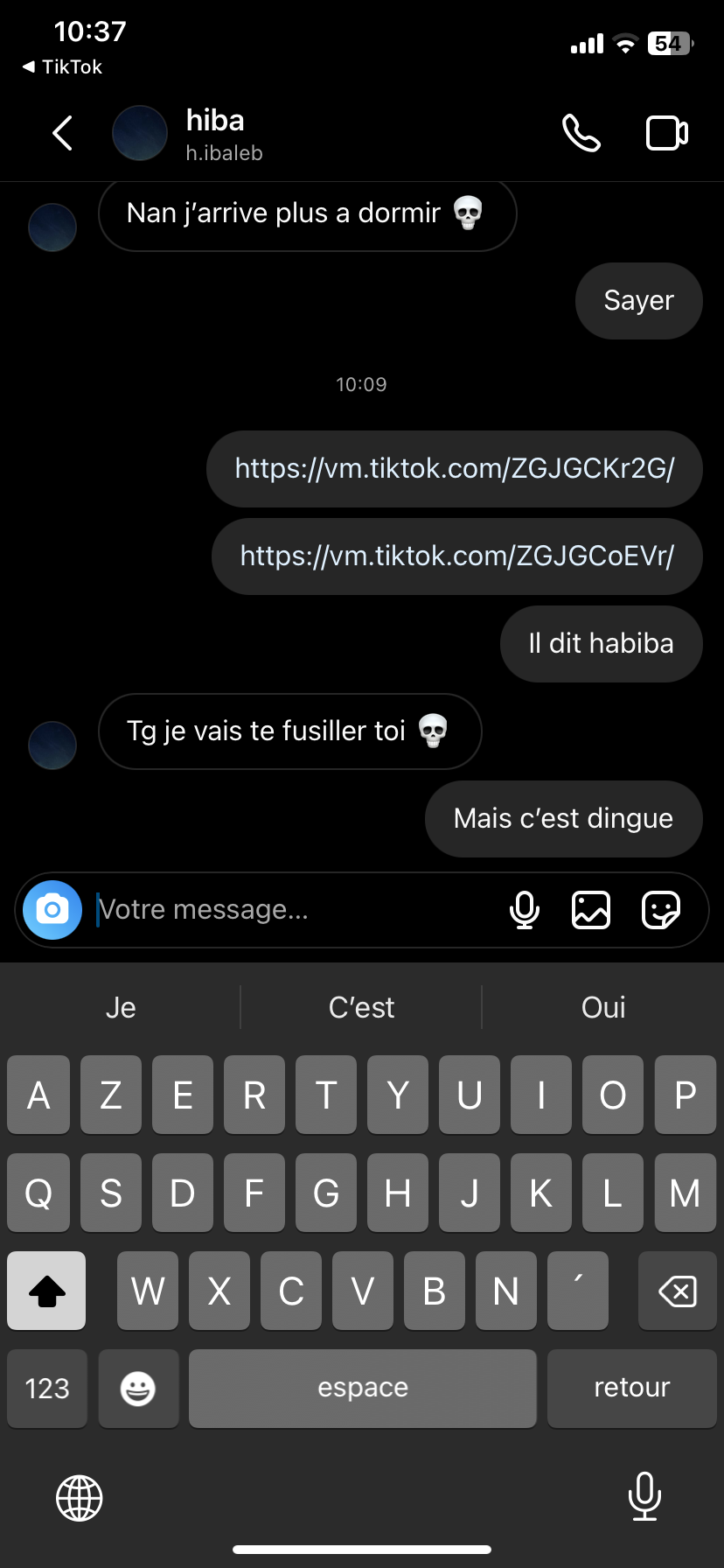Image resolution: width=724 pixels, height=1568 pixels.
Task: Open the TikTok link ending in ZGJGCKr2G
Action: [x=455, y=469]
